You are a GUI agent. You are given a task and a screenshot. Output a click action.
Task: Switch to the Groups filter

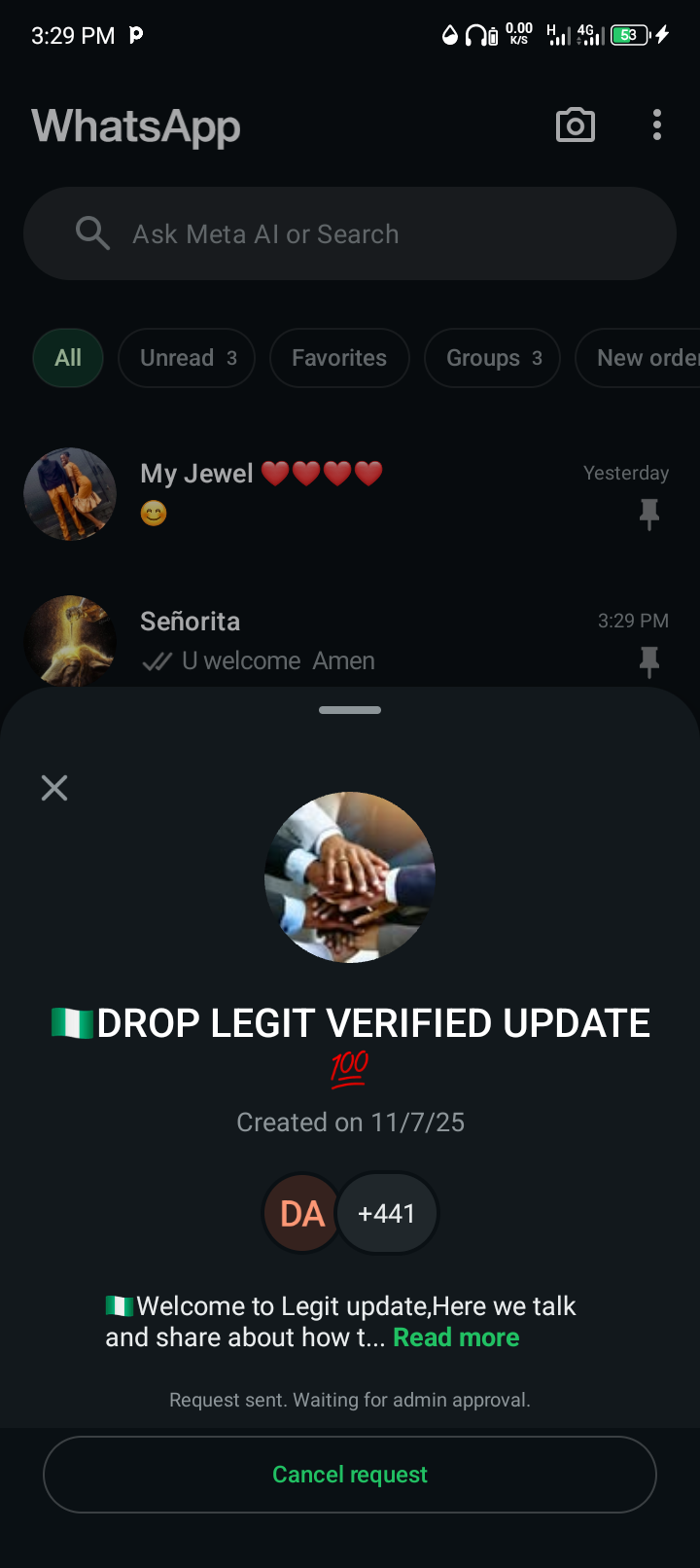click(x=492, y=358)
